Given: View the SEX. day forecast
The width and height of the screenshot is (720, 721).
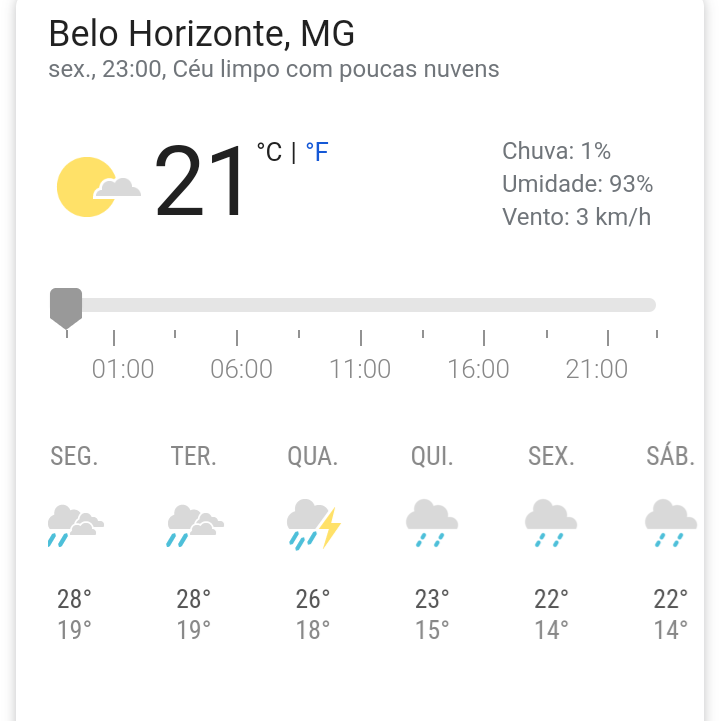Looking at the screenshot, I should point(551,541).
